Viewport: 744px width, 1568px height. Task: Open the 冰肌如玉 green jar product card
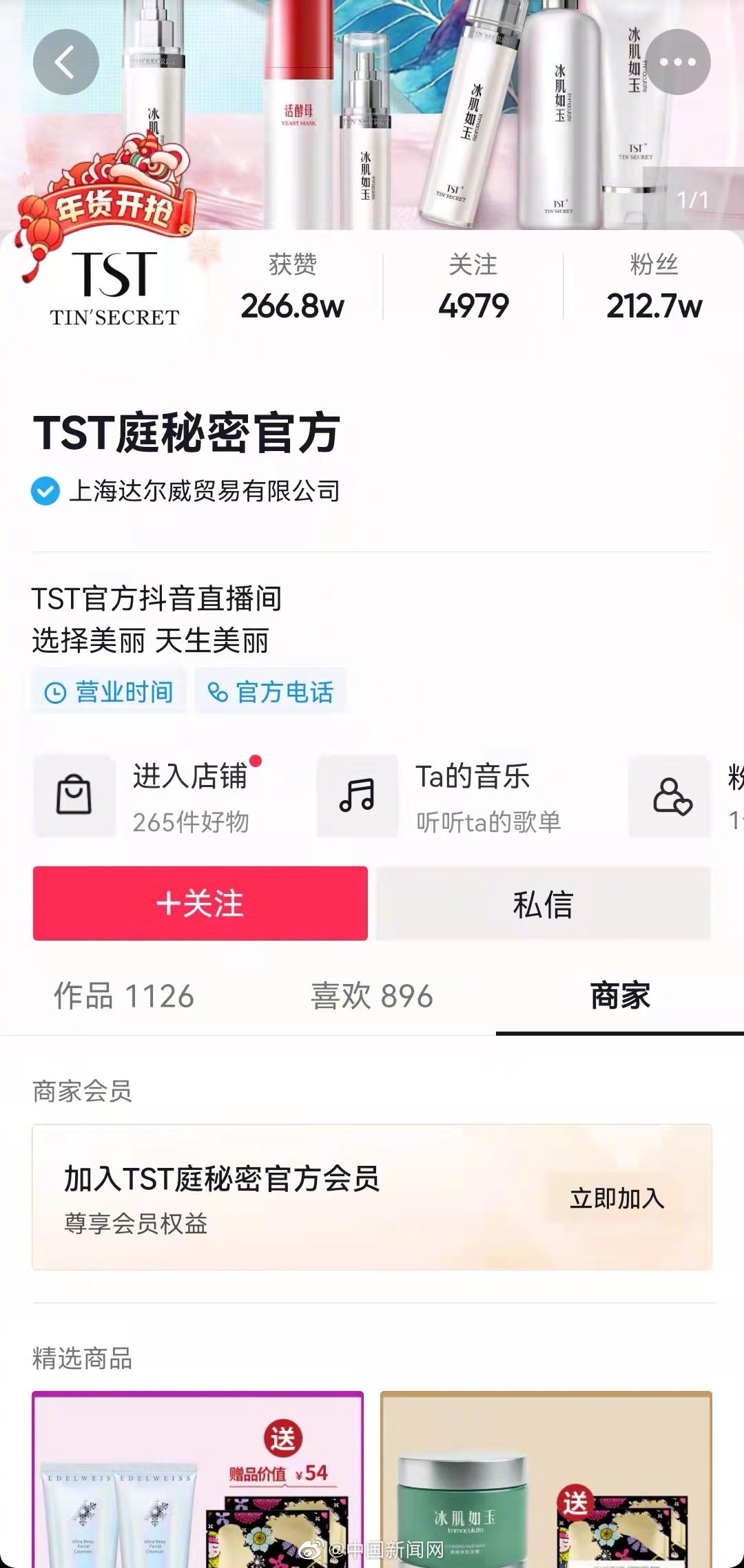pyautogui.click(x=546, y=1481)
